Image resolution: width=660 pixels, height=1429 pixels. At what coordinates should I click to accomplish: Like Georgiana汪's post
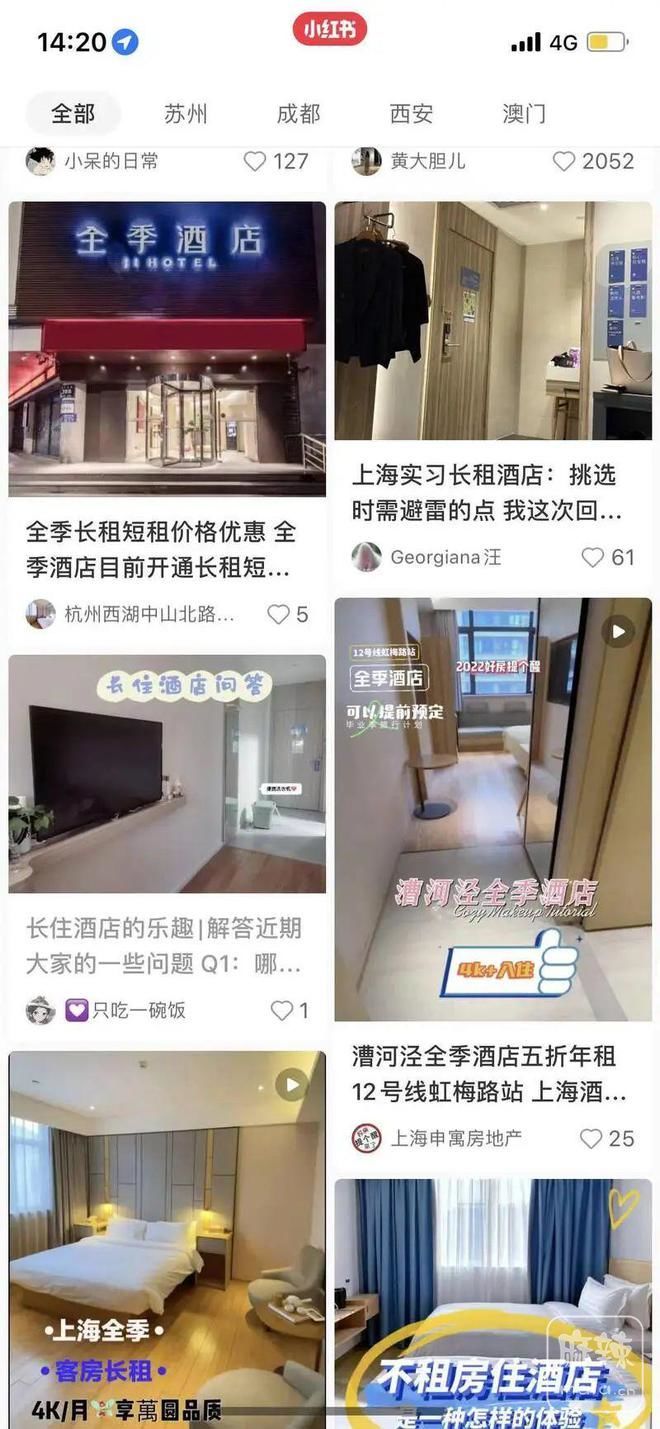point(593,557)
